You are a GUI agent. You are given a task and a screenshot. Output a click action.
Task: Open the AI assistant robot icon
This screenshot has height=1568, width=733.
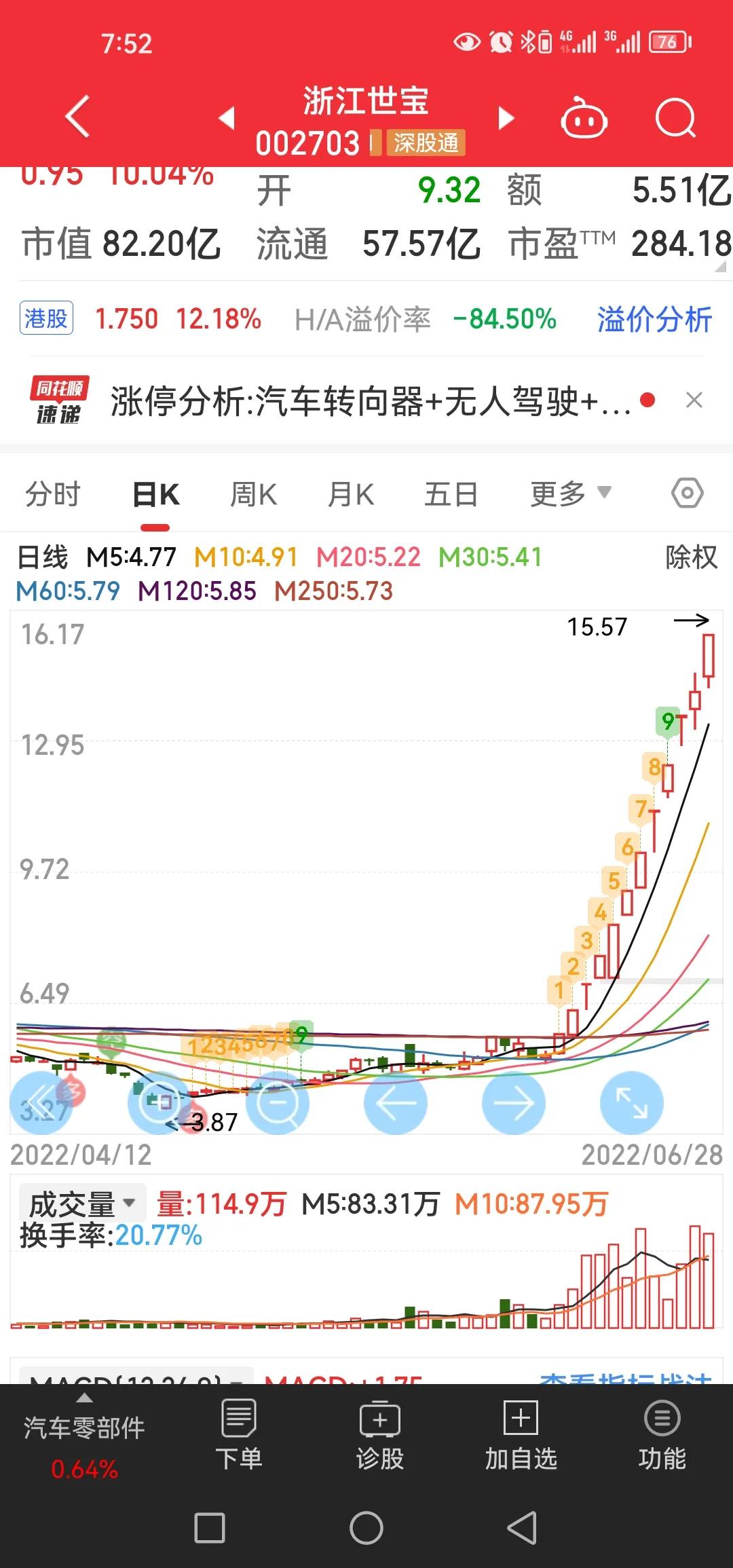[x=584, y=117]
